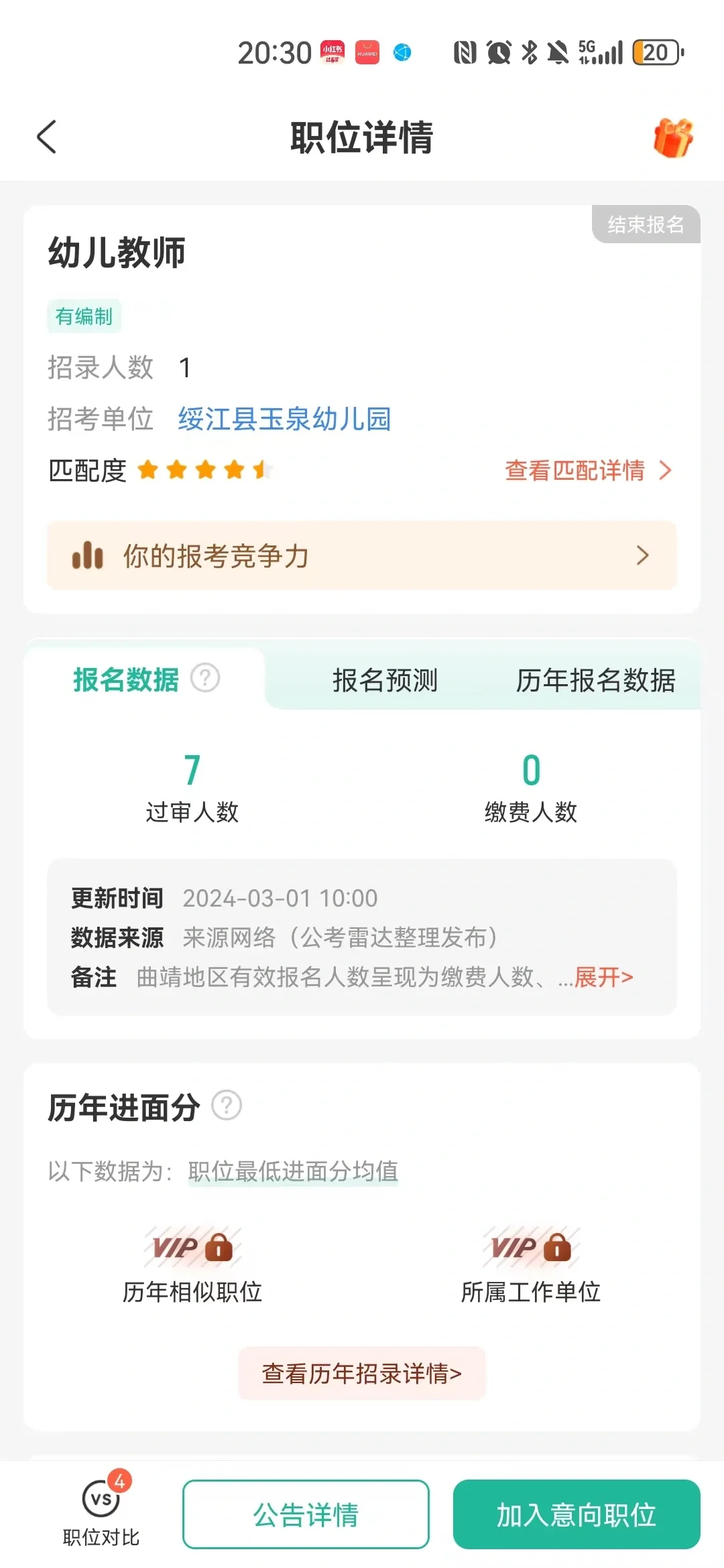
Task: Switch to the 报名预测 tab
Action: point(385,680)
